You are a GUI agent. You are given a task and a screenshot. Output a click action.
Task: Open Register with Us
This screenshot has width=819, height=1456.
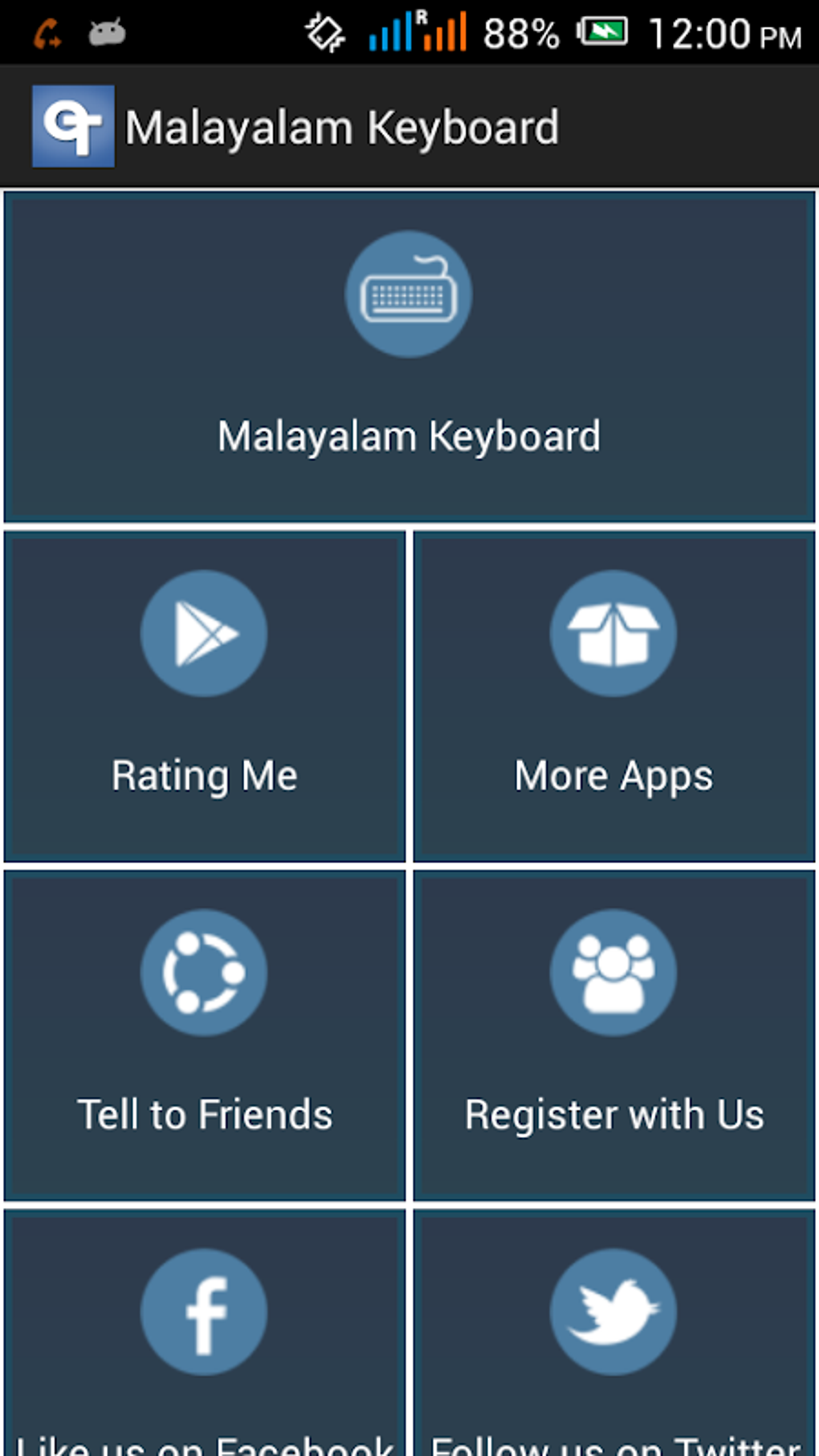pos(614,1034)
